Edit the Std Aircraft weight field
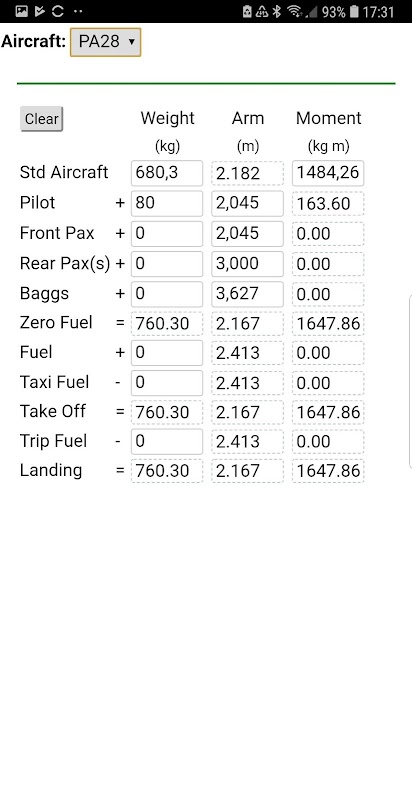The height and width of the screenshot is (800, 412). 167,173
